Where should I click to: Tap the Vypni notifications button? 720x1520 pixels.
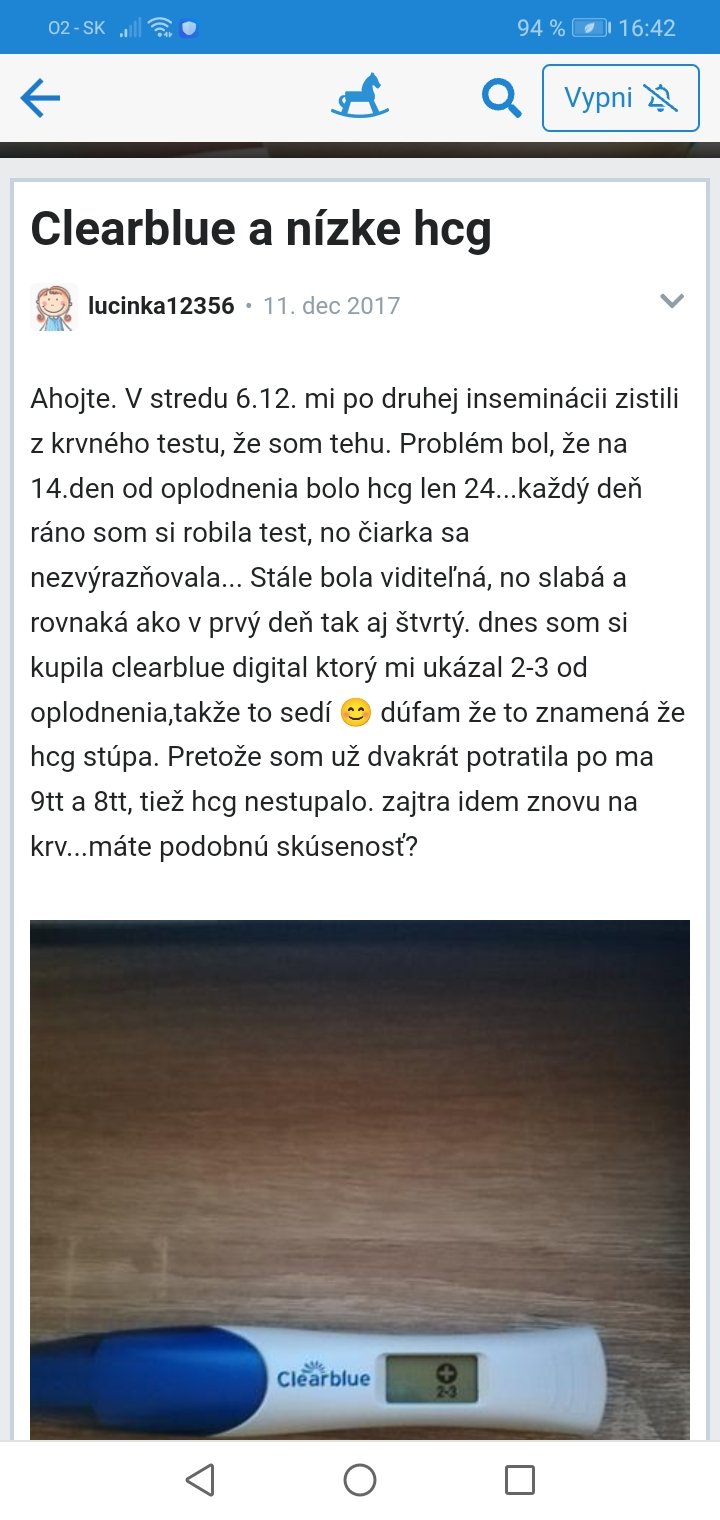tap(620, 98)
